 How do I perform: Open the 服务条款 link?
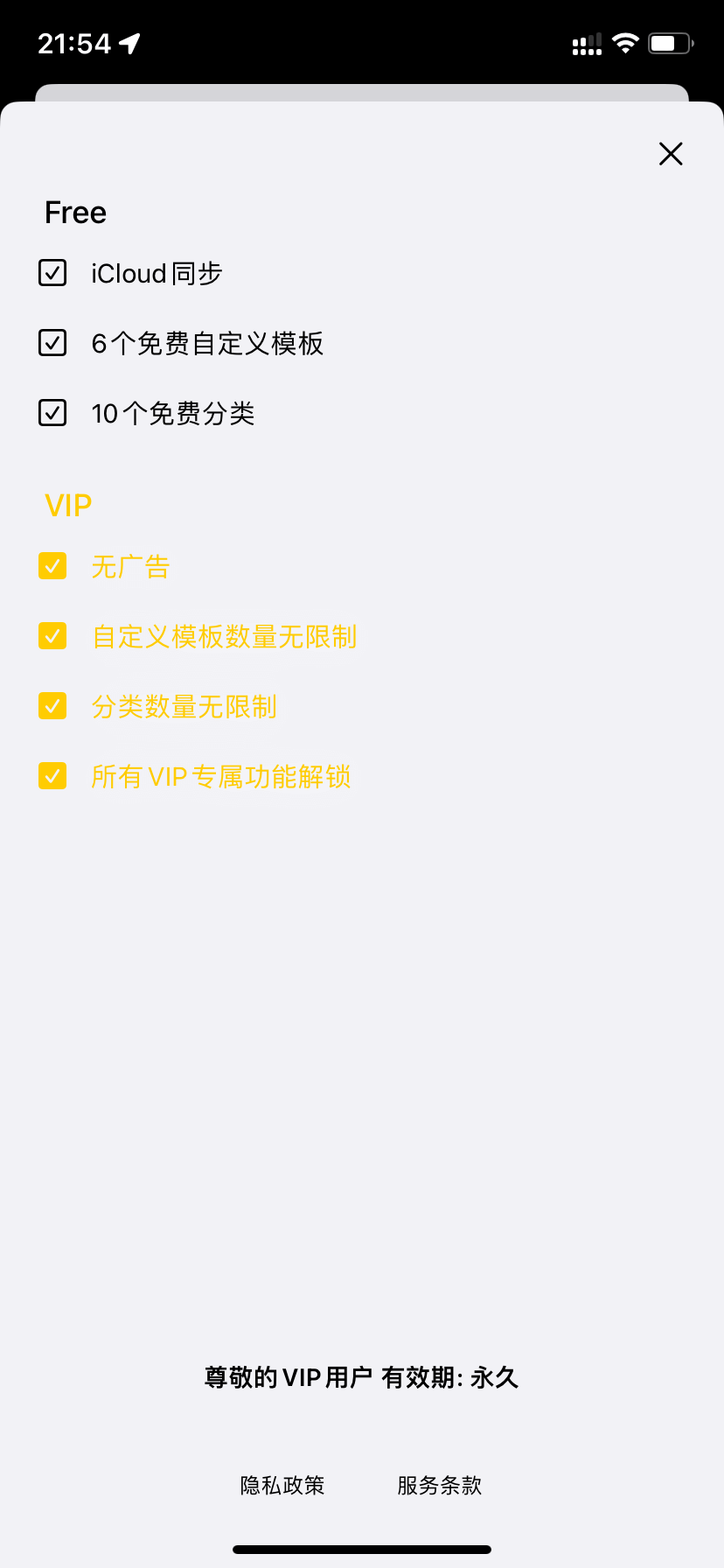click(440, 1485)
